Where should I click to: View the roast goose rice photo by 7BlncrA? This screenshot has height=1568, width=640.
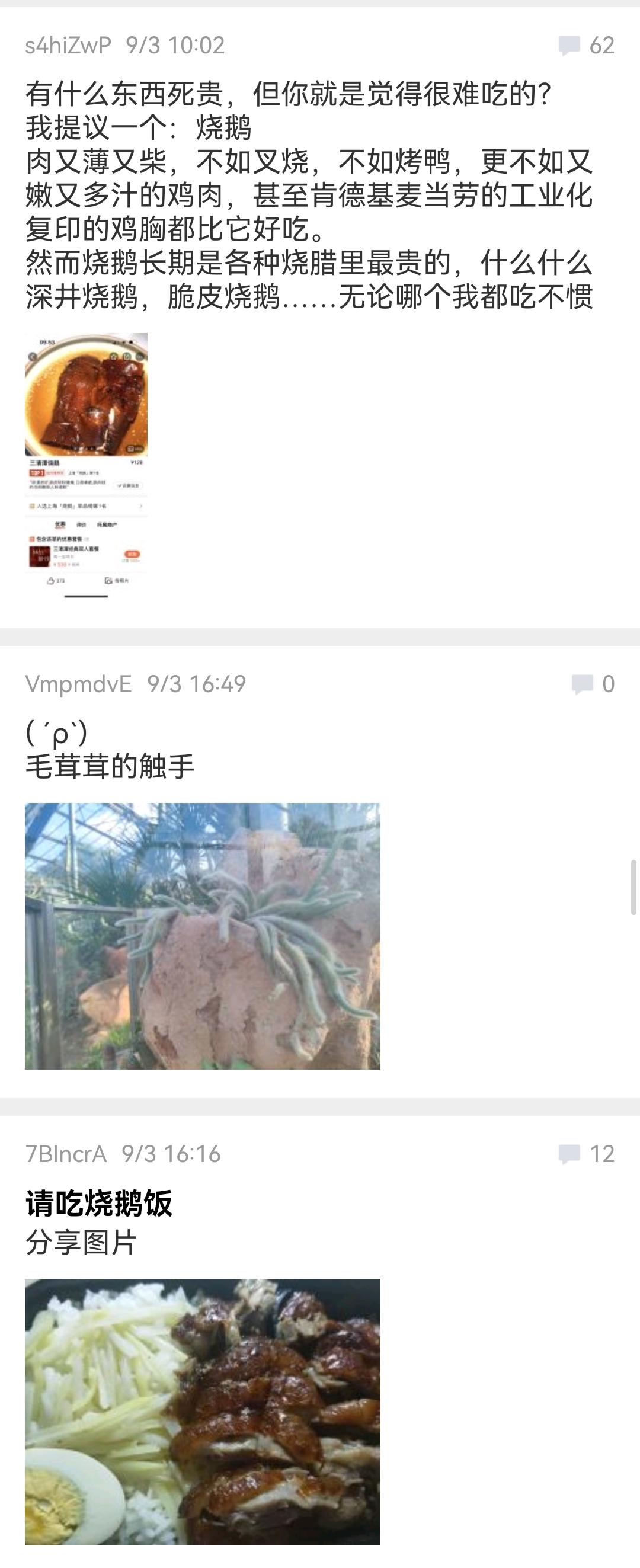202,1412
